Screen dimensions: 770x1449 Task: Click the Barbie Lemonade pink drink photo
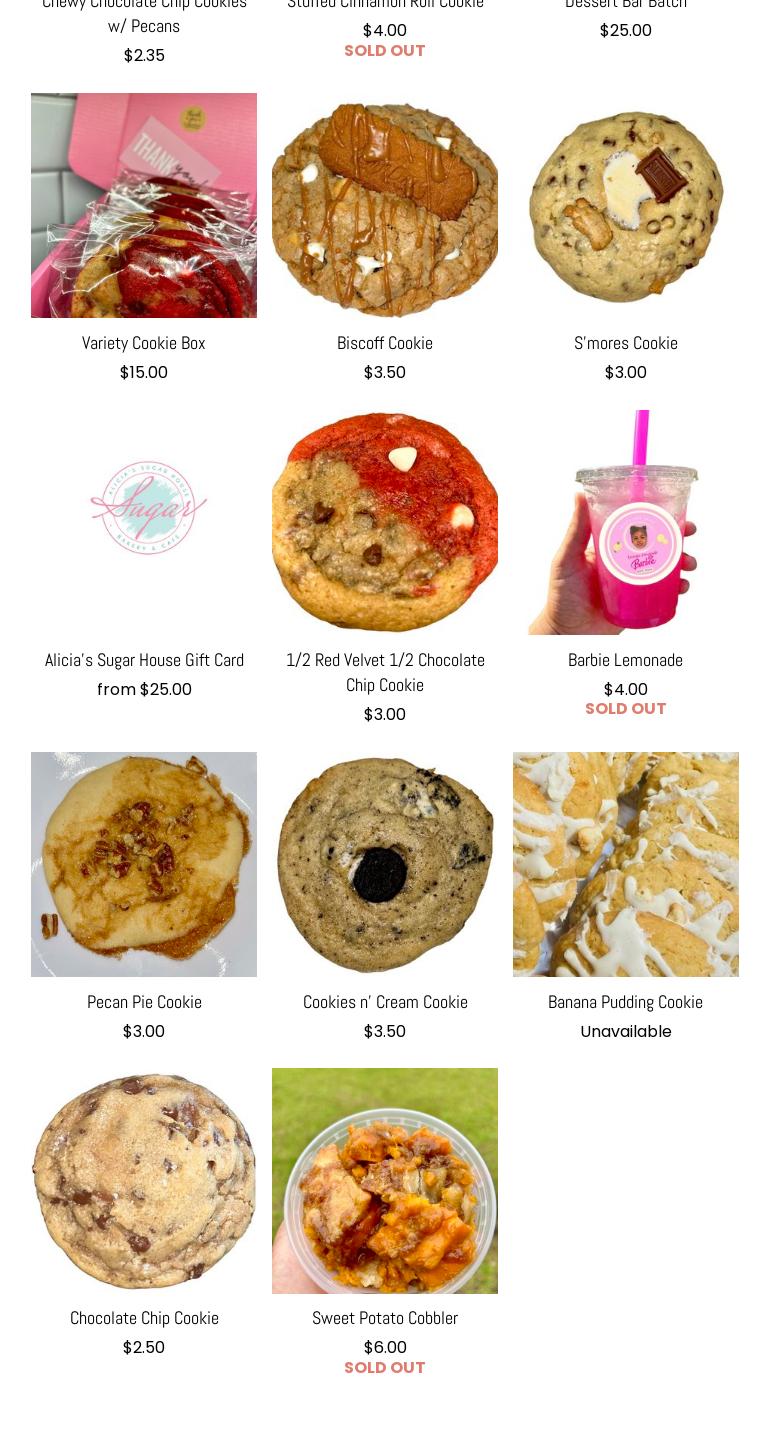tap(625, 521)
